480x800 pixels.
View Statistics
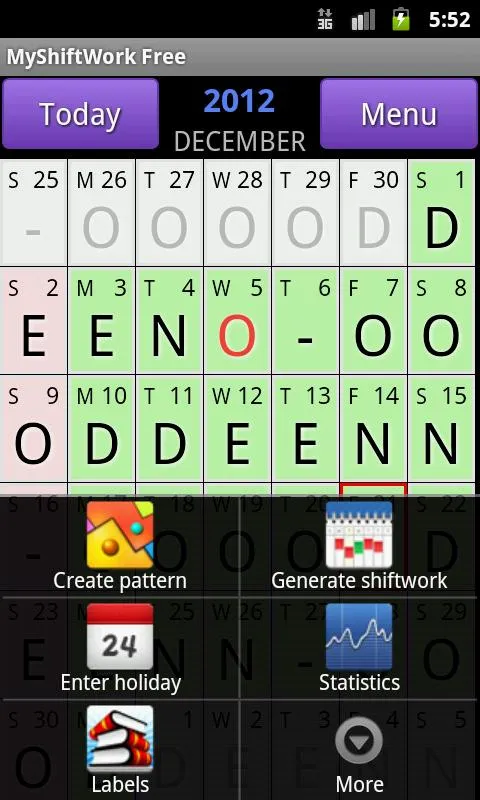pos(359,648)
